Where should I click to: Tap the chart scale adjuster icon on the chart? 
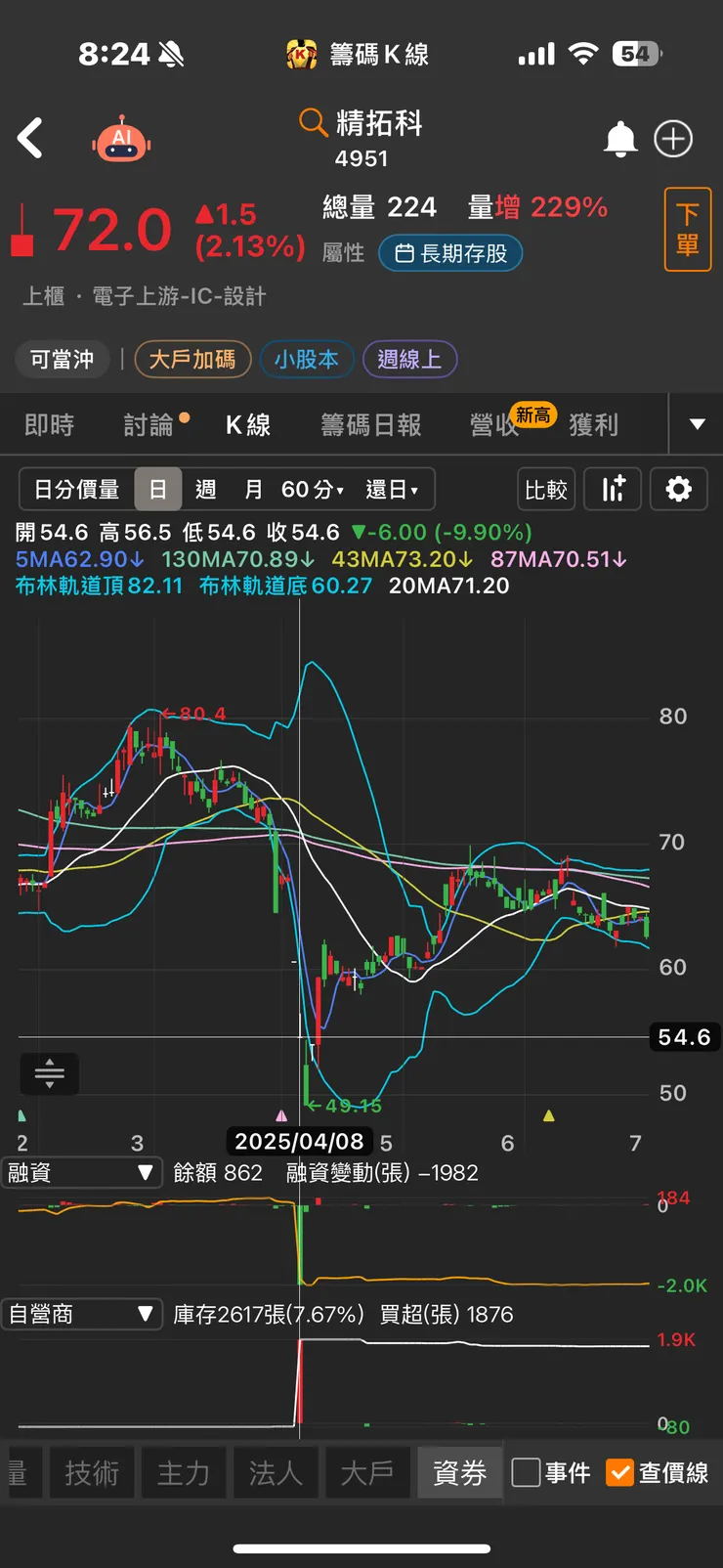(x=49, y=1073)
